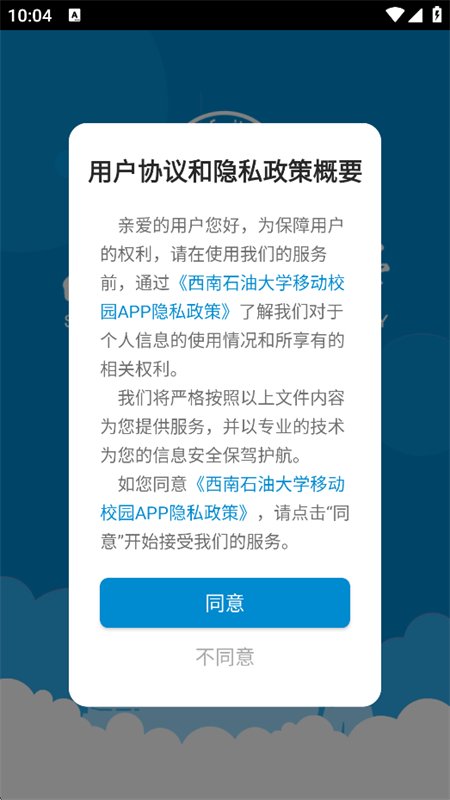Viewport: 450px width, 800px height.
Task: Open the privacy policy link after 通过
Action: pos(260,283)
